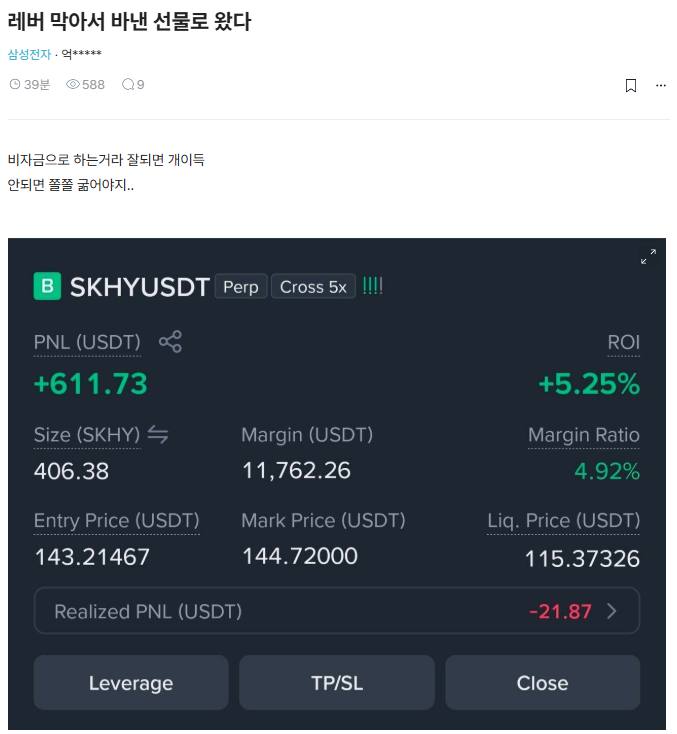Screen dimensions: 677x734
Task: Open the 삼성전자 company link
Action: pyautogui.click(x=29, y=54)
